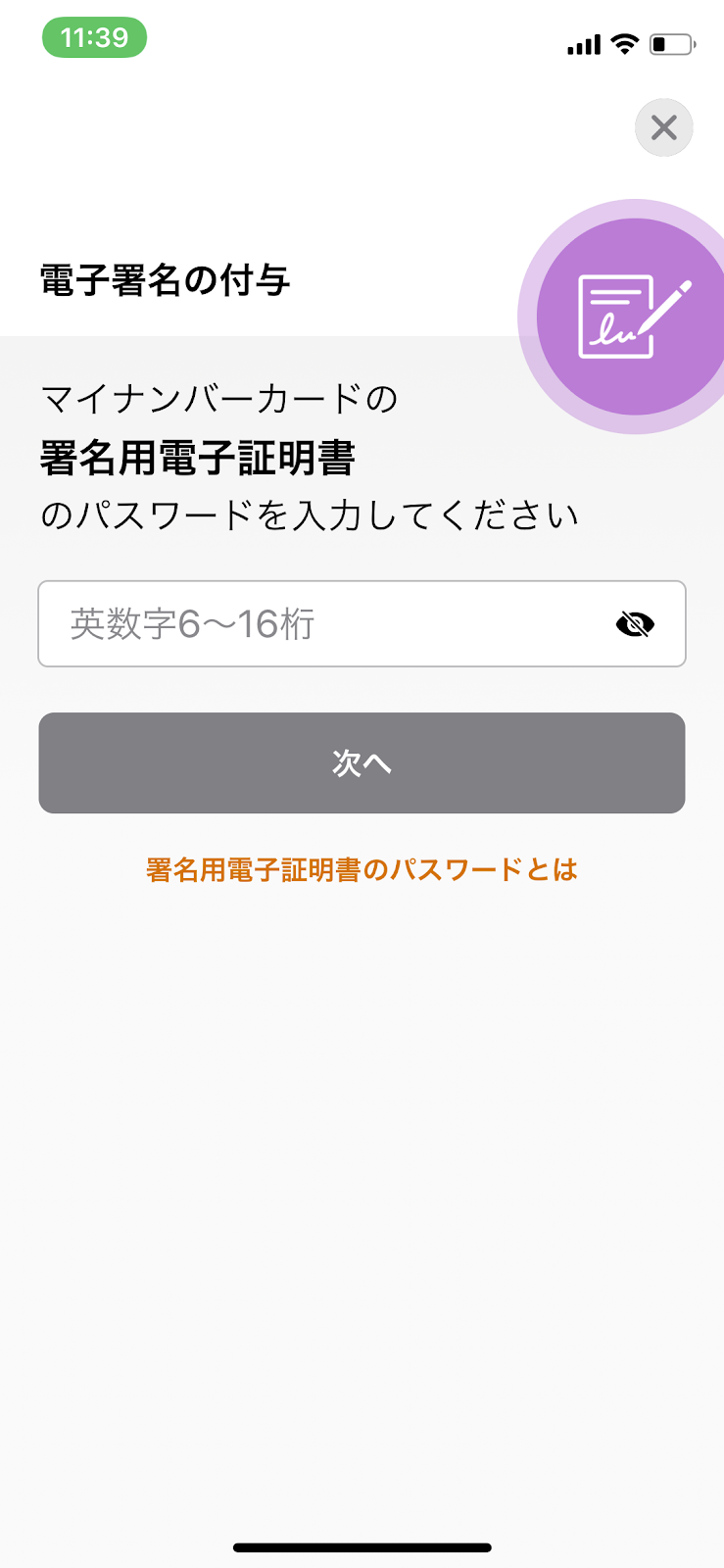Image resolution: width=724 pixels, height=1568 pixels.
Task: Close the electronic signature screen
Action: (x=664, y=127)
